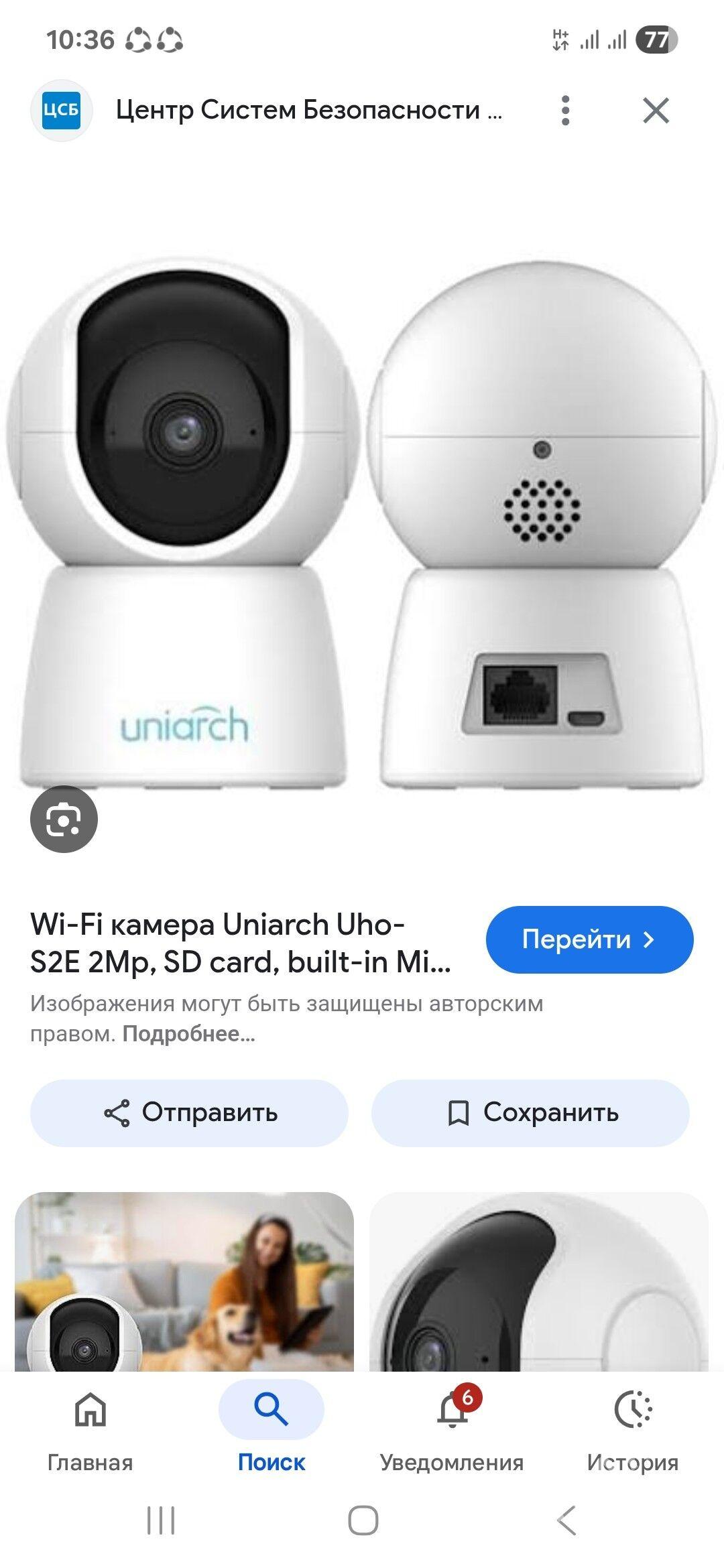The height and width of the screenshot is (1568, 724).
Task: Open the related image with woman and dog
Action: (x=184, y=1281)
